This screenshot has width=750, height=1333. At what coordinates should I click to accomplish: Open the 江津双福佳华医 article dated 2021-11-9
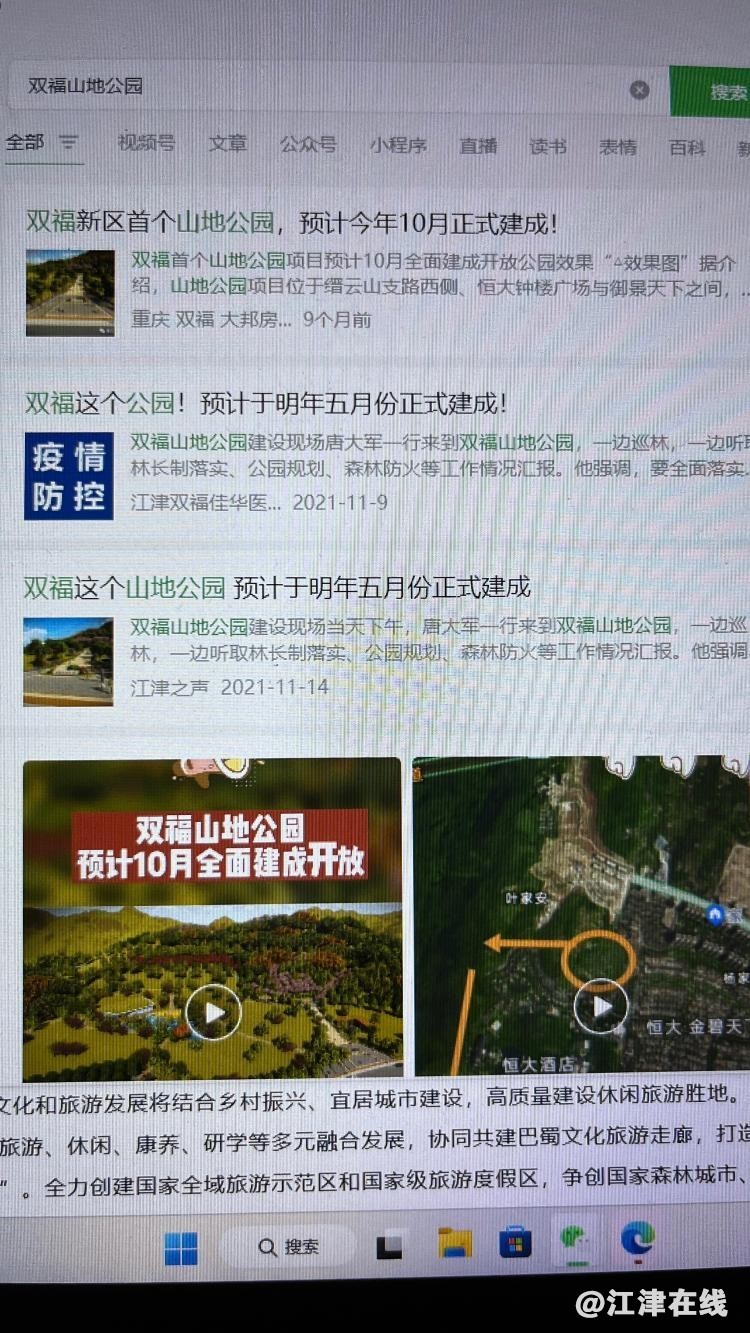tap(265, 404)
